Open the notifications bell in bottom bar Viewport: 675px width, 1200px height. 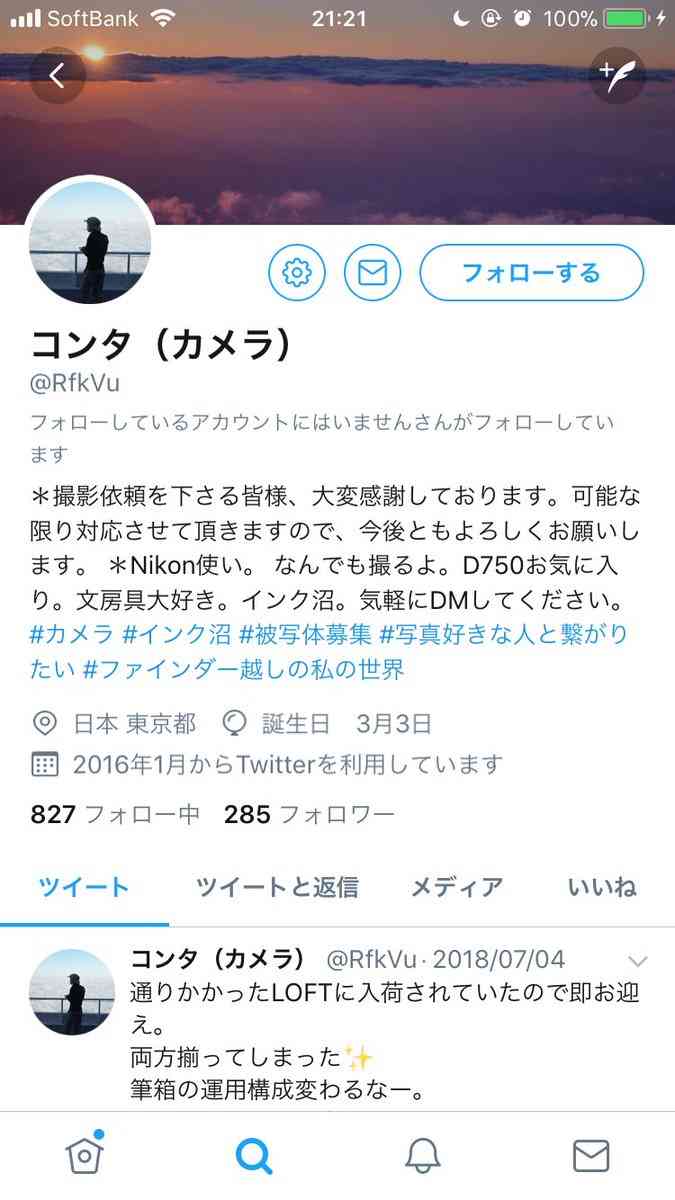point(423,1156)
